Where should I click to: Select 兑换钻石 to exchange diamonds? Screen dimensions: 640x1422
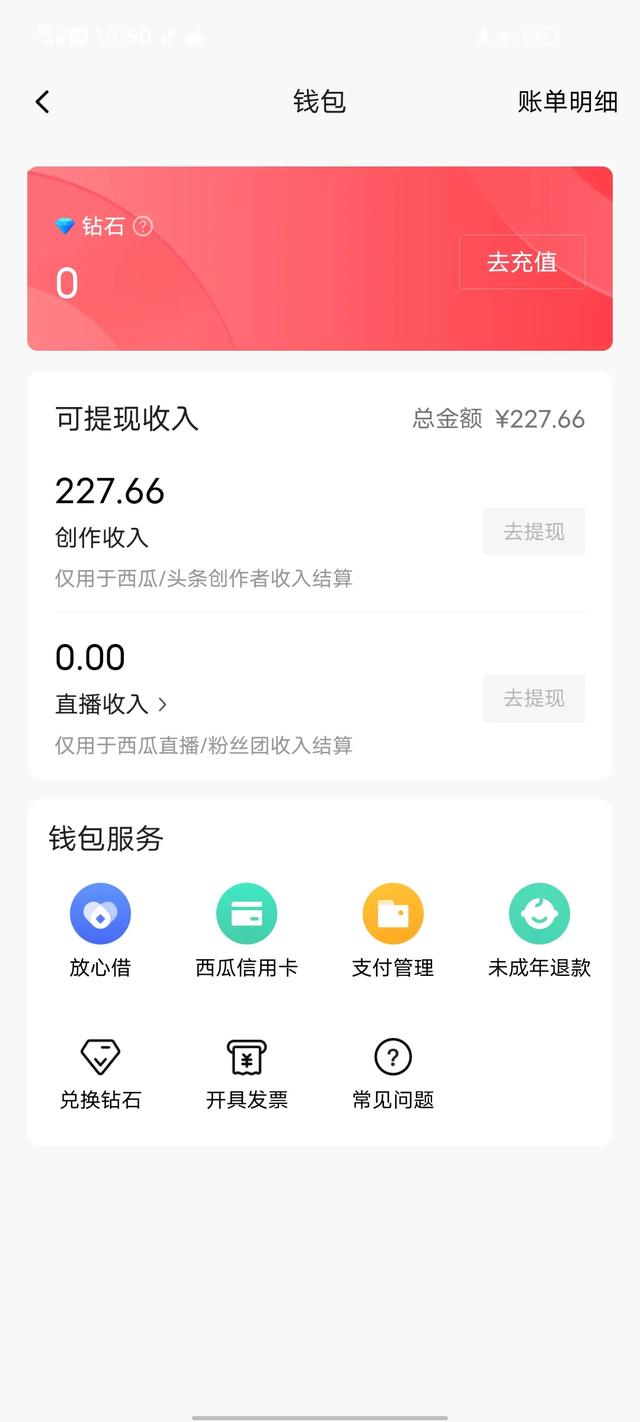pos(100,1073)
